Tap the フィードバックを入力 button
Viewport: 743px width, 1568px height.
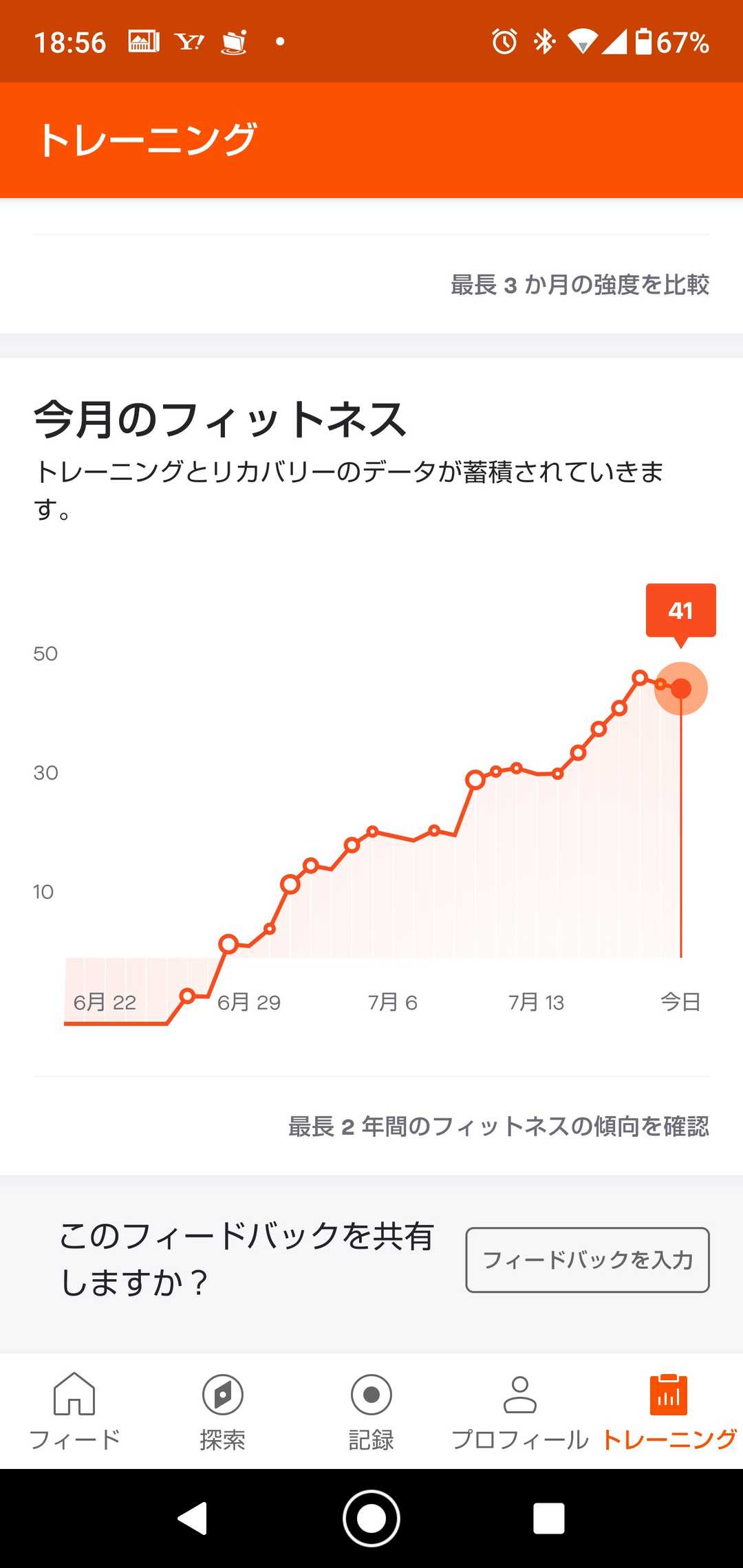587,1260
